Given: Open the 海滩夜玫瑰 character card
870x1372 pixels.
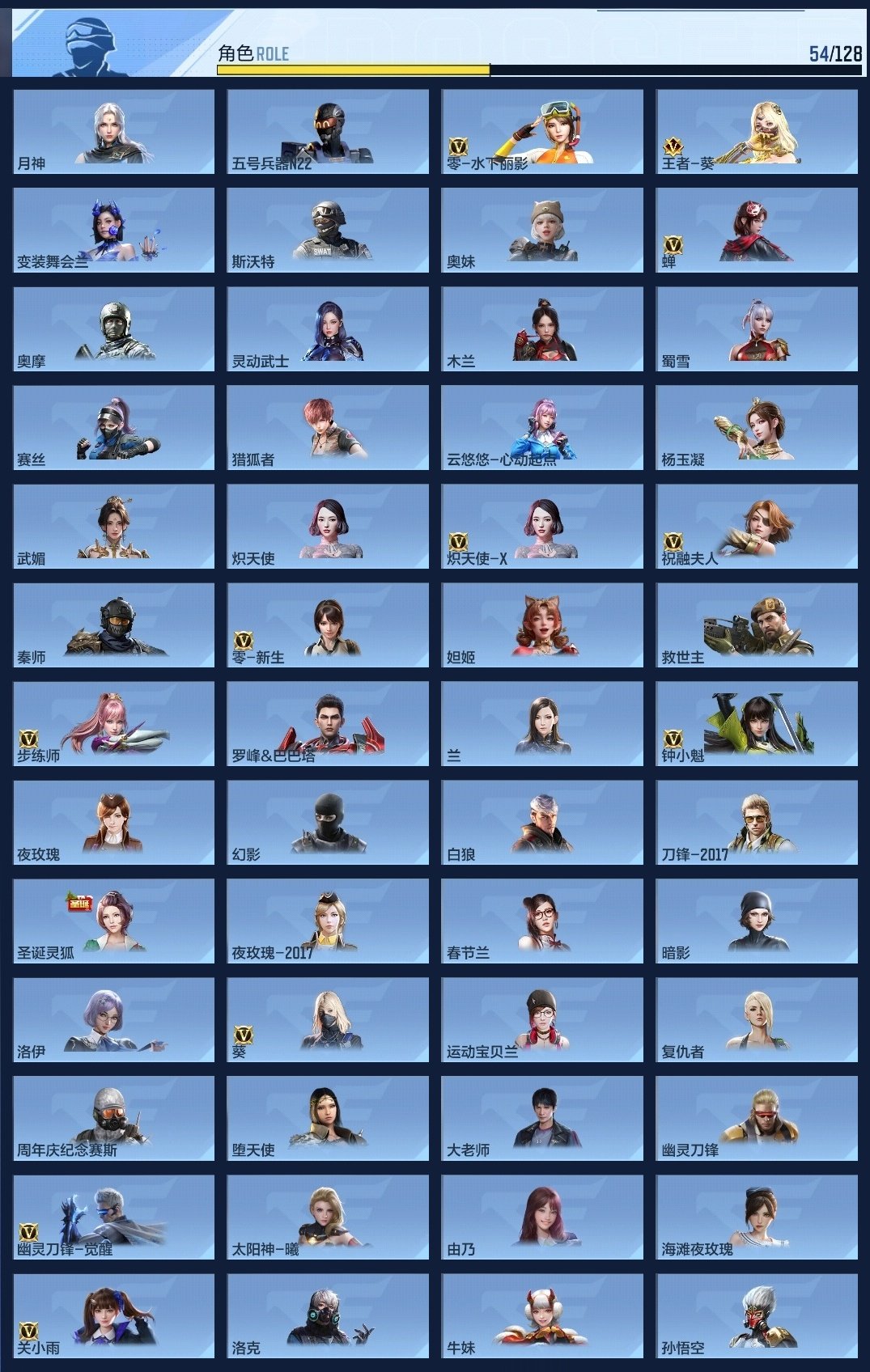Looking at the screenshot, I should click(x=757, y=1217).
